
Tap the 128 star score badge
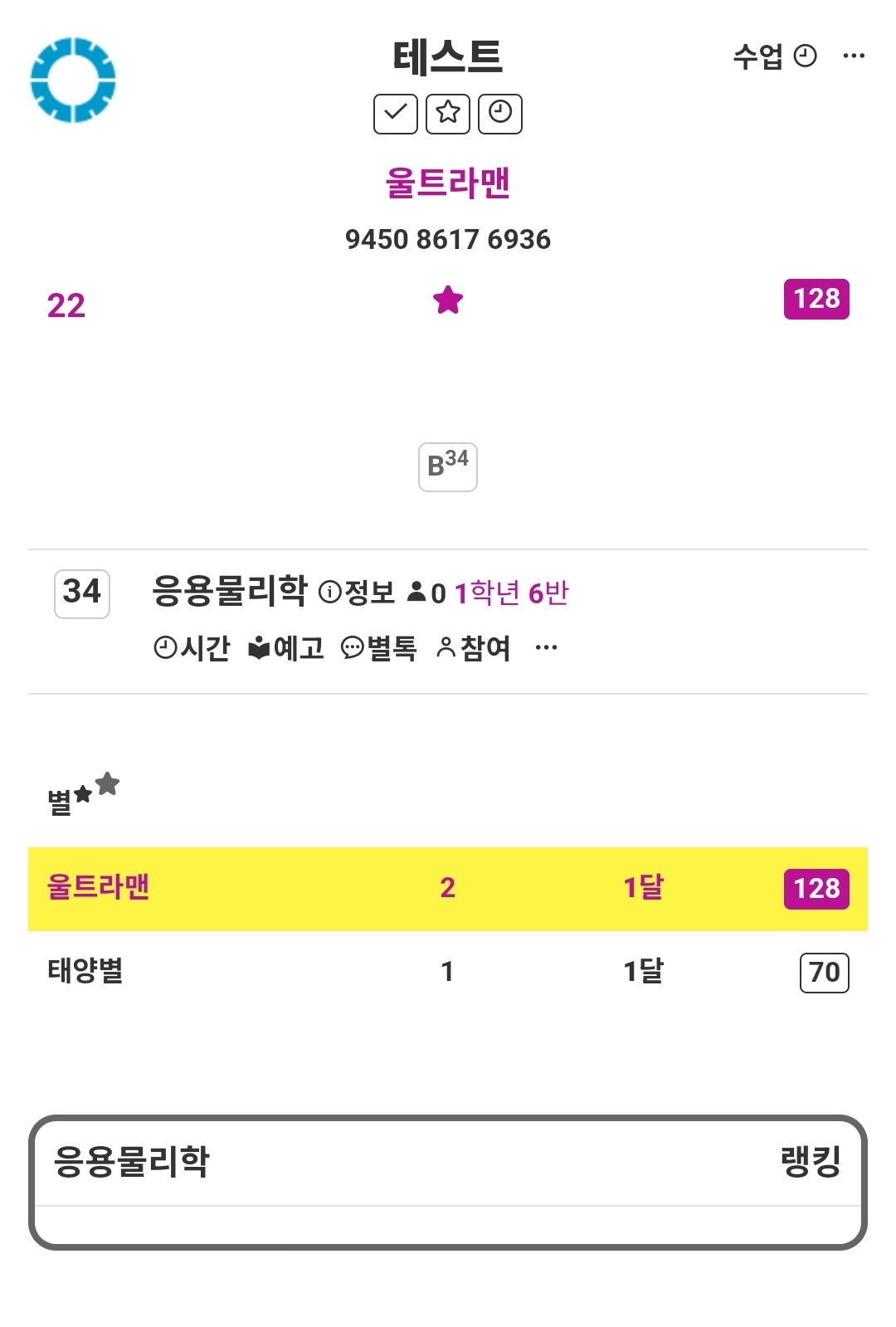point(816,299)
